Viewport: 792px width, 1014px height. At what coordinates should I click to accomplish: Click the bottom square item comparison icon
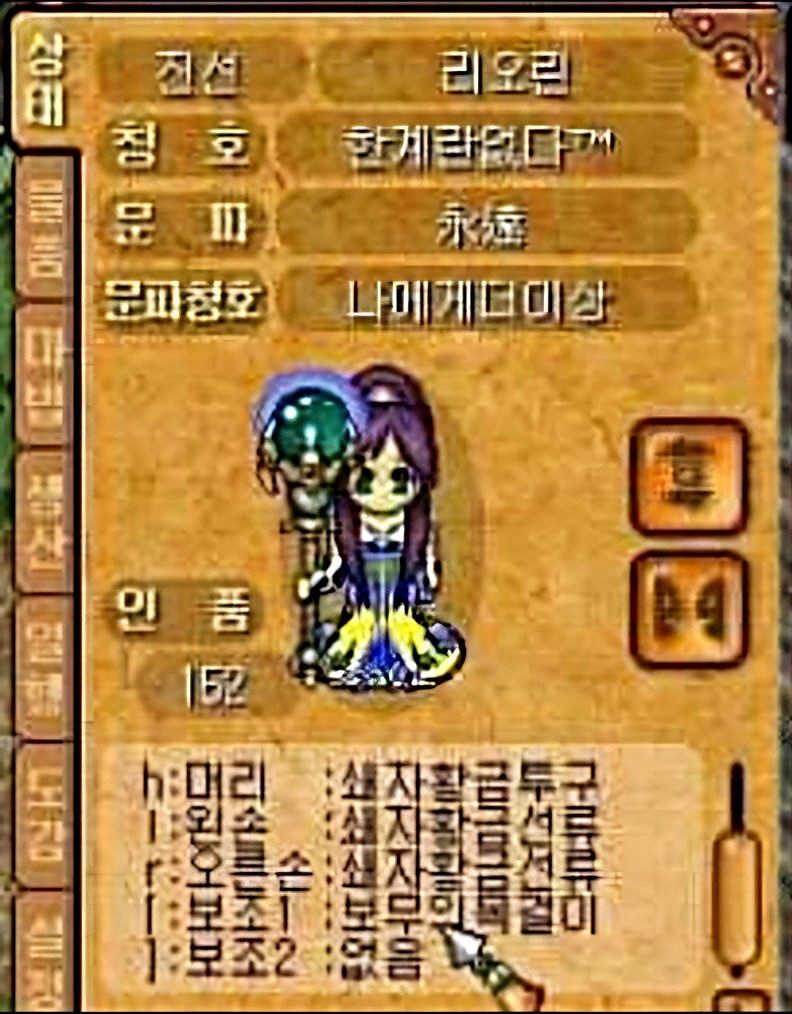point(688,605)
